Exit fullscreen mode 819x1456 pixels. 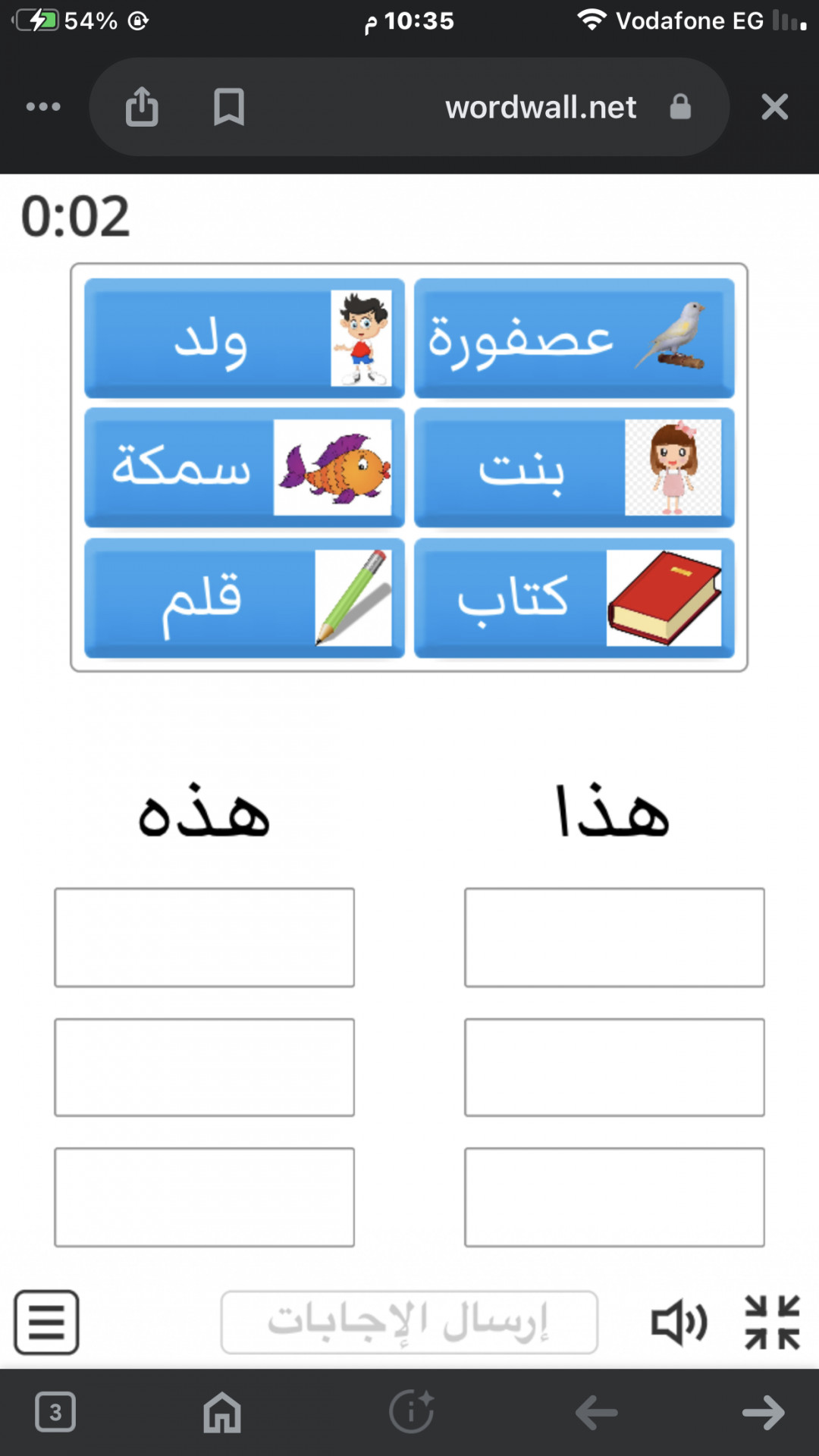click(772, 1323)
